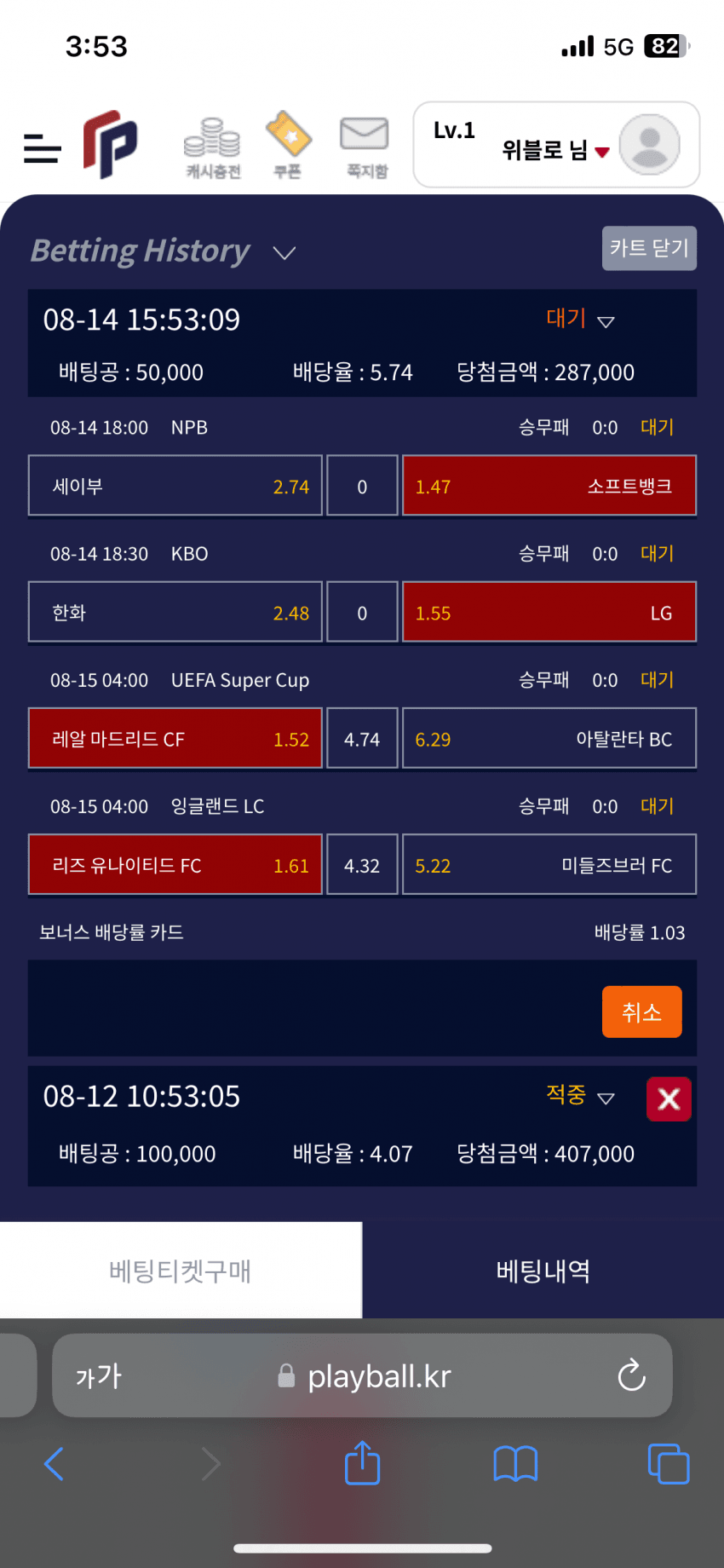The height and width of the screenshot is (1568, 724).
Task: Collapse the Betting History chevron
Action: pyautogui.click(x=284, y=253)
